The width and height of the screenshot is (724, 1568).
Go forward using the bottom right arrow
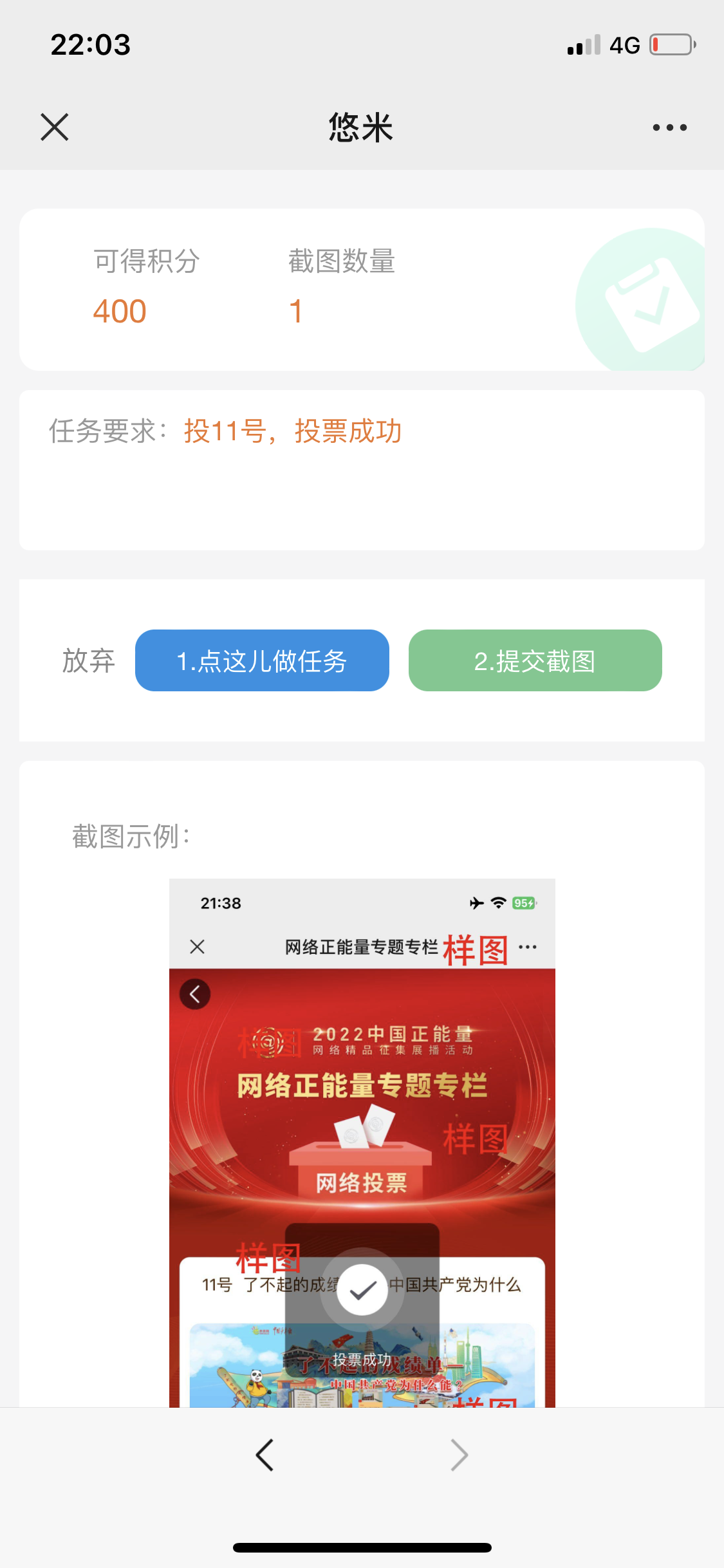(x=459, y=1455)
